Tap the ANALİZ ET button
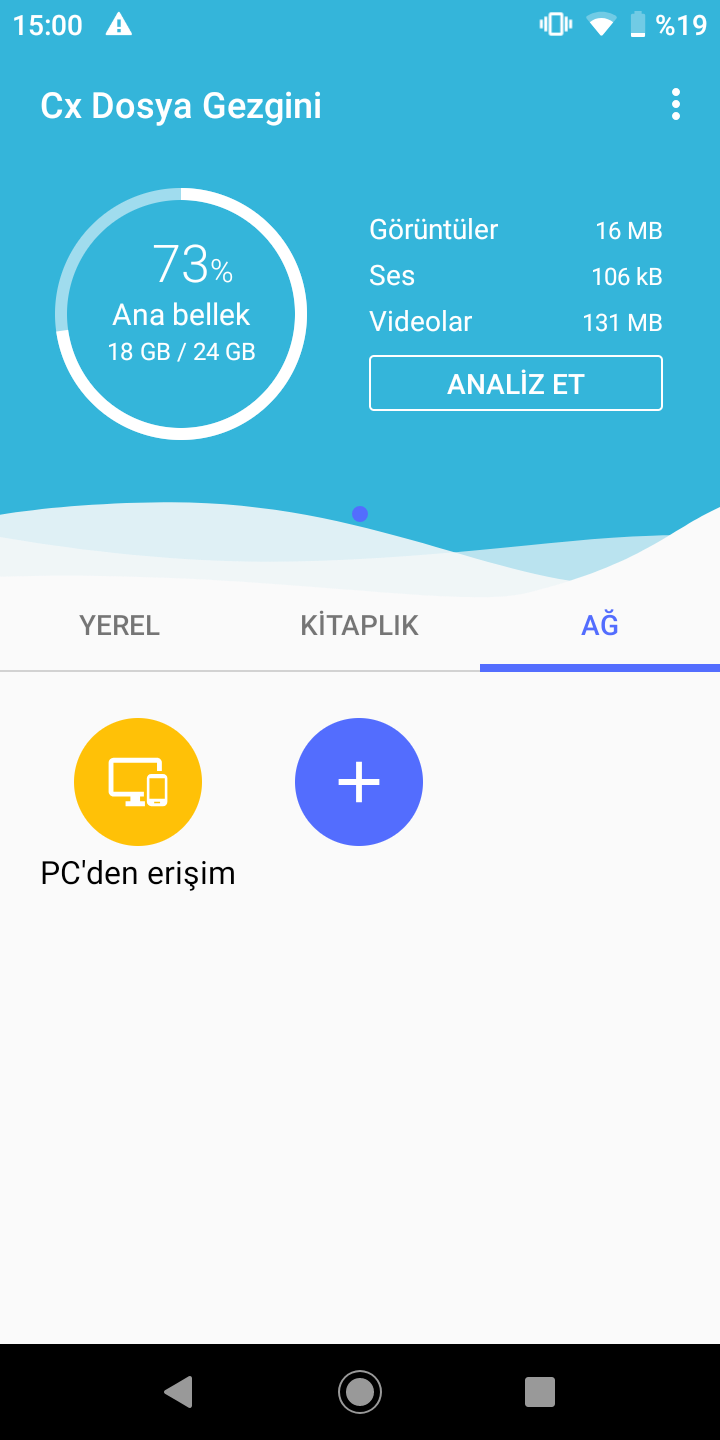The height and width of the screenshot is (1440, 720). click(x=516, y=384)
